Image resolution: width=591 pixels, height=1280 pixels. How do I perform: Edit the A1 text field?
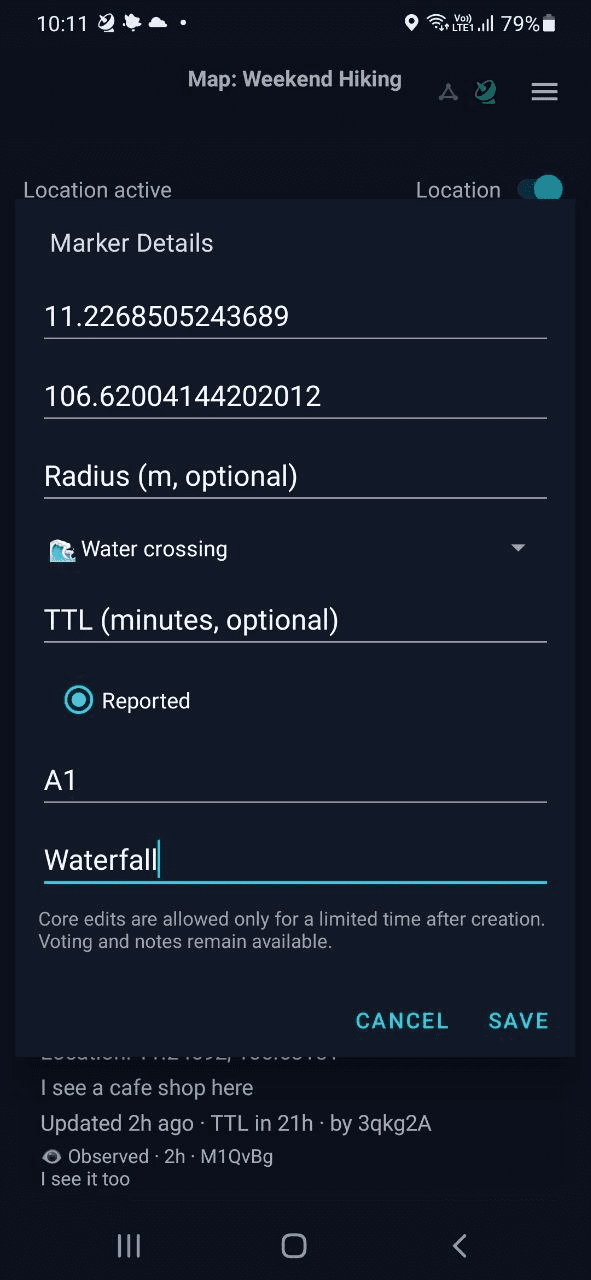click(x=295, y=780)
